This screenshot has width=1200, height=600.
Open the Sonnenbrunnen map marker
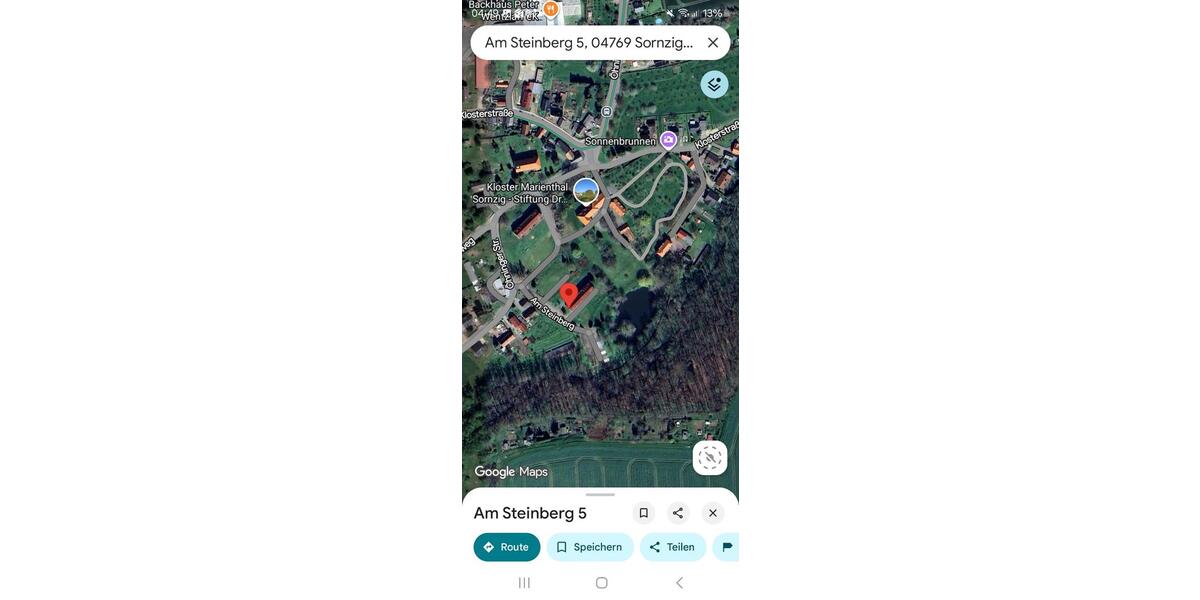(x=668, y=140)
